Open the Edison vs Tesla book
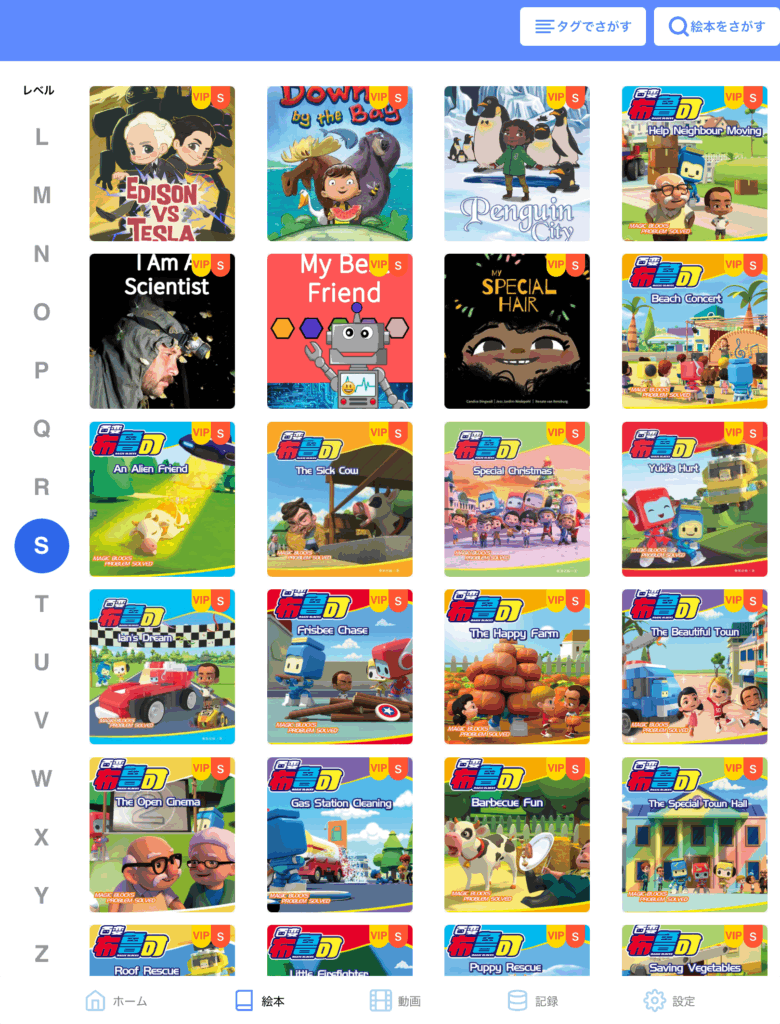This screenshot has width=780, height=1024. click(x=162, y=163)
